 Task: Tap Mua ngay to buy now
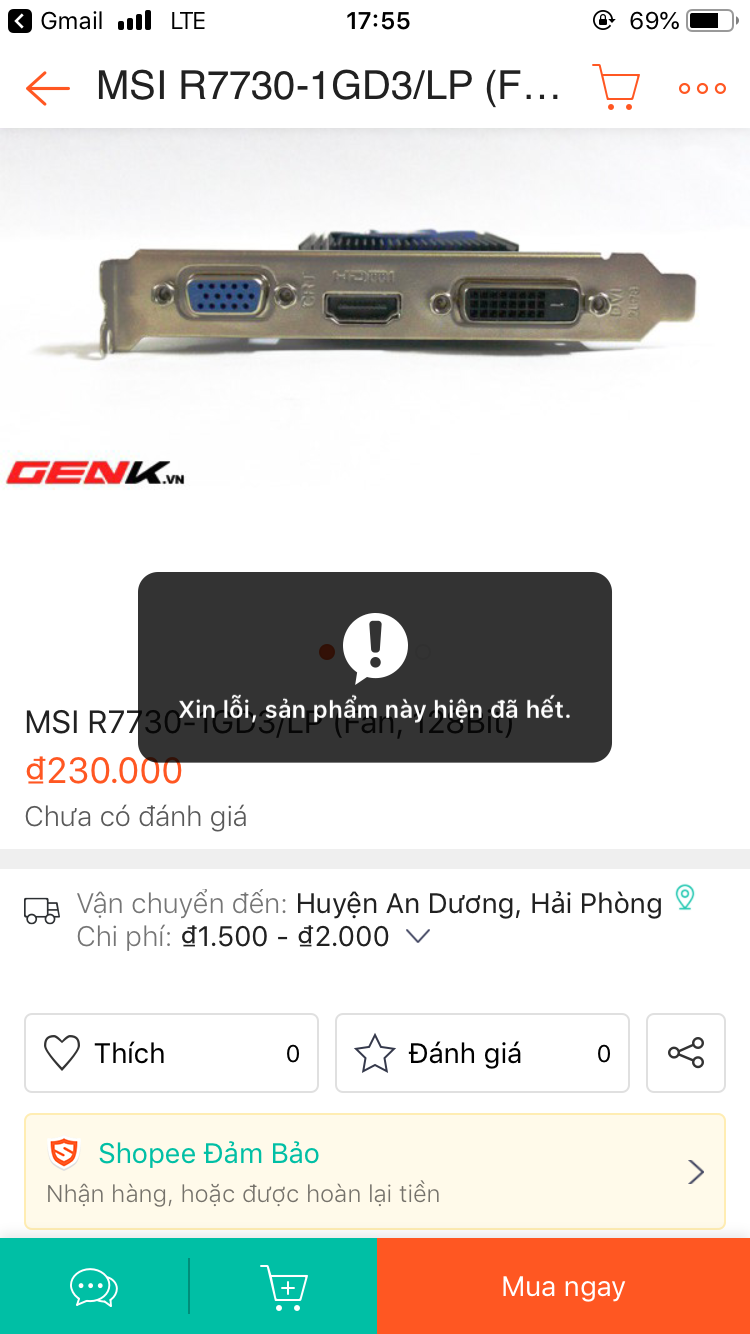(x=563, y=1286)
